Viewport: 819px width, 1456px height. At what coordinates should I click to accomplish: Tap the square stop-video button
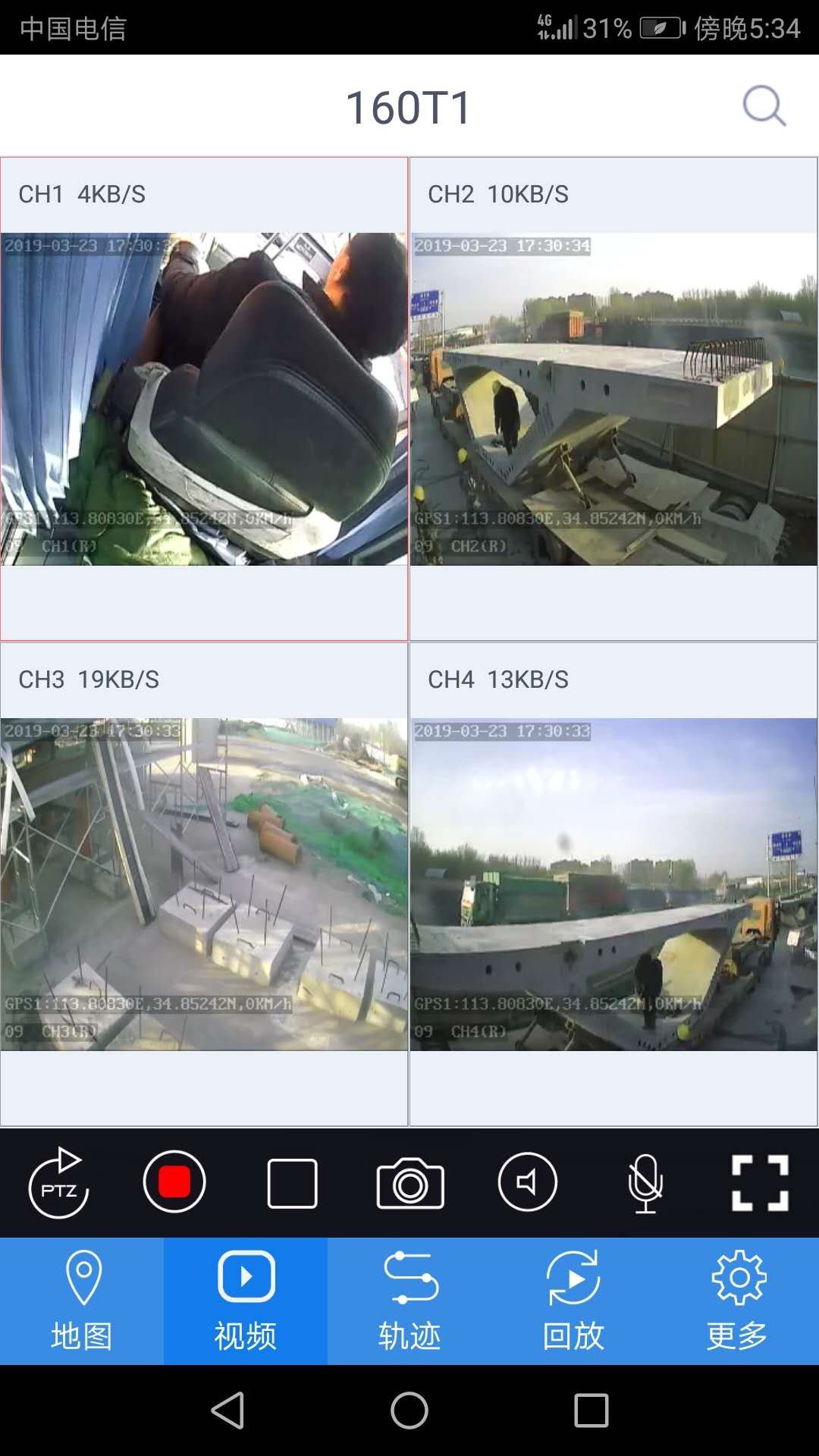[x=292, y=1183]
